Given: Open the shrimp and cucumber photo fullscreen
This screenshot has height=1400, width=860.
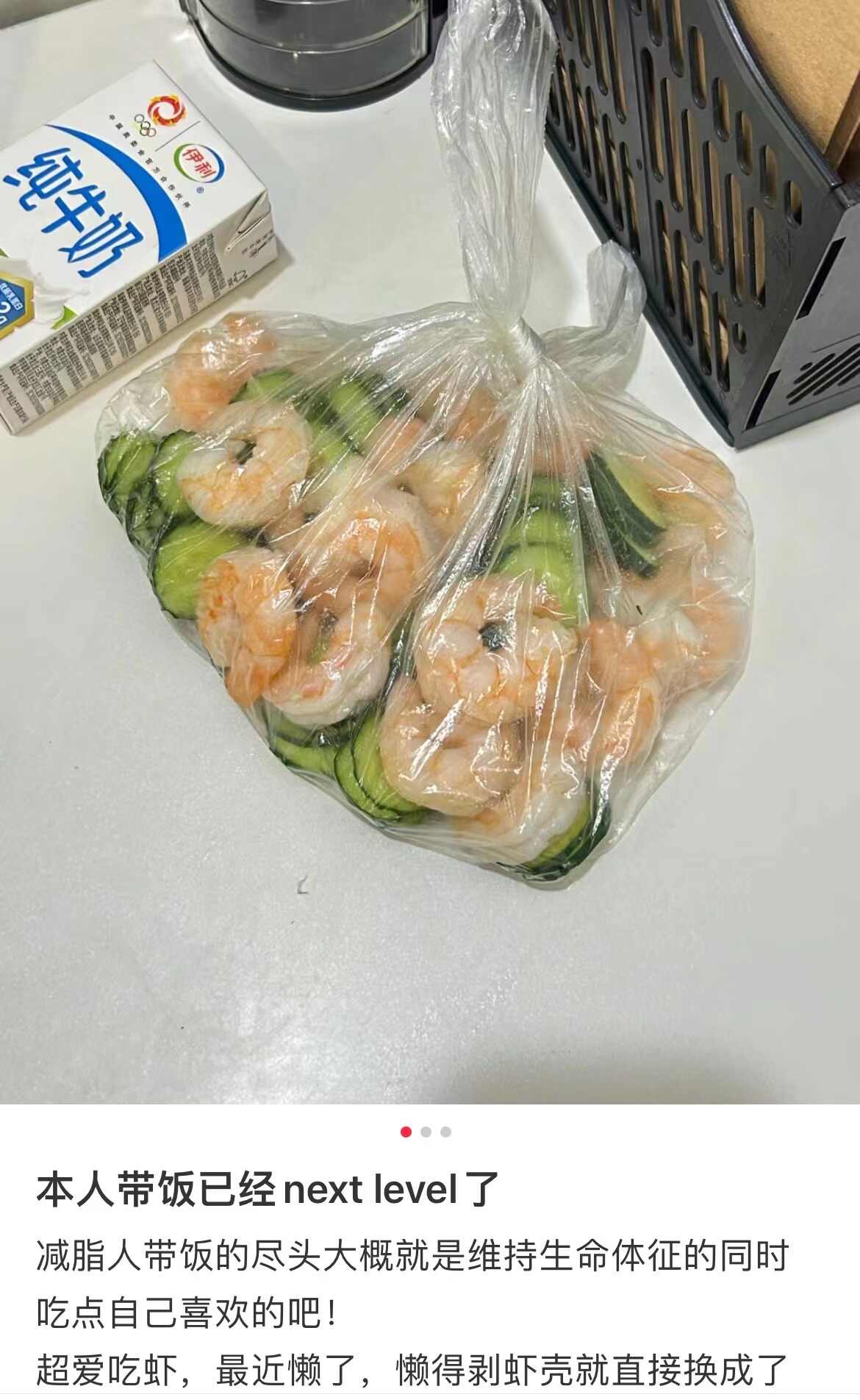Looking at the screenshot, I should (430, 551).
